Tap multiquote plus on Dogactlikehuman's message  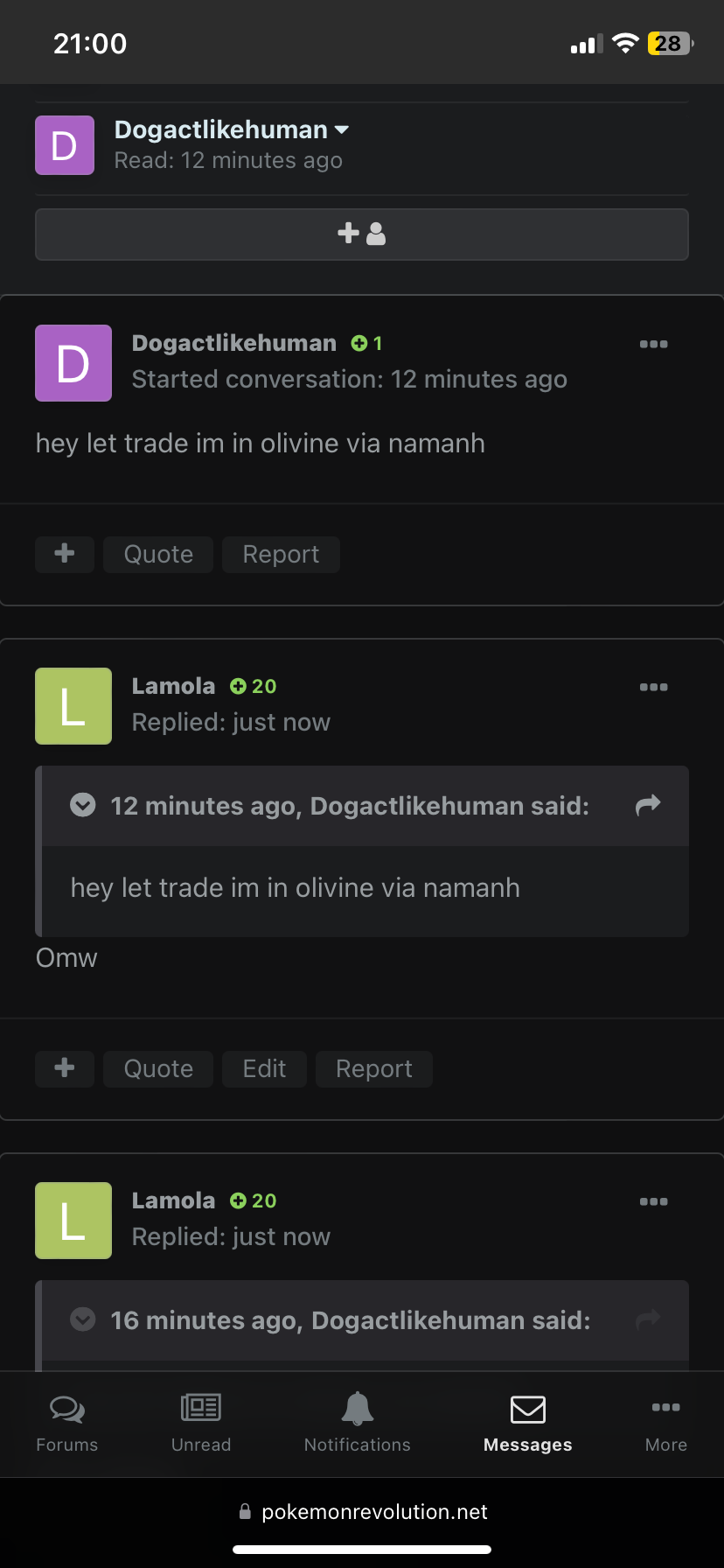click(x=65, y=555)
